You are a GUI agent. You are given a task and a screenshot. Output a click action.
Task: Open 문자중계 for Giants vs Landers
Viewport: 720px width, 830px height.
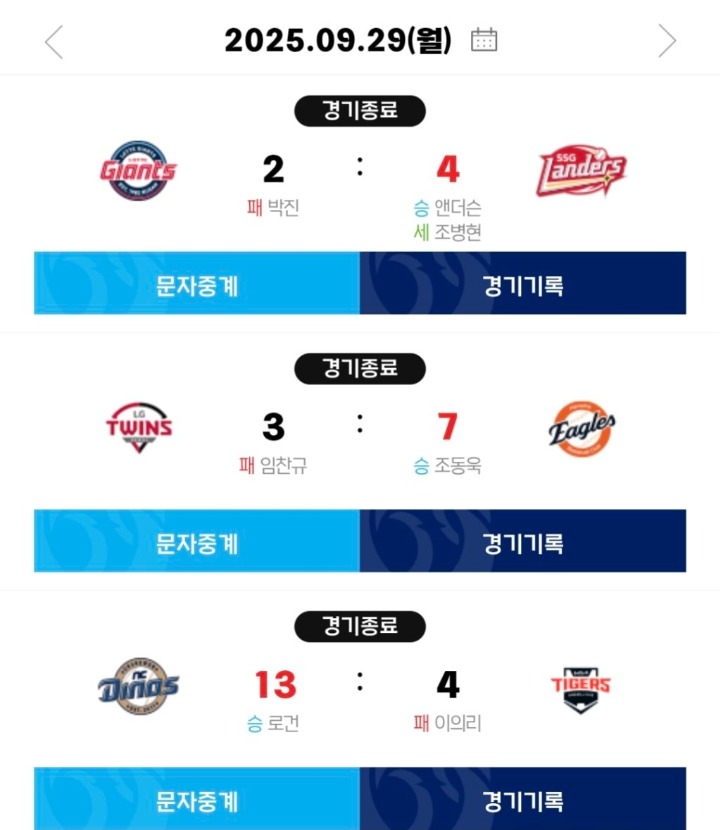[197, 285]
